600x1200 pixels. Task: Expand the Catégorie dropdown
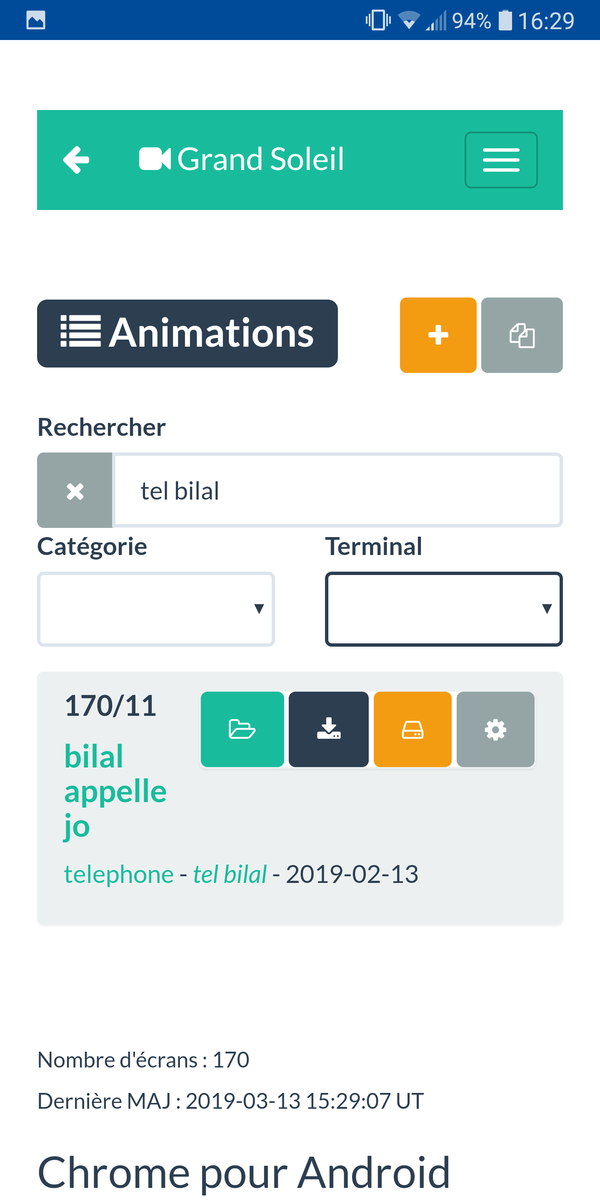point(156,608)
